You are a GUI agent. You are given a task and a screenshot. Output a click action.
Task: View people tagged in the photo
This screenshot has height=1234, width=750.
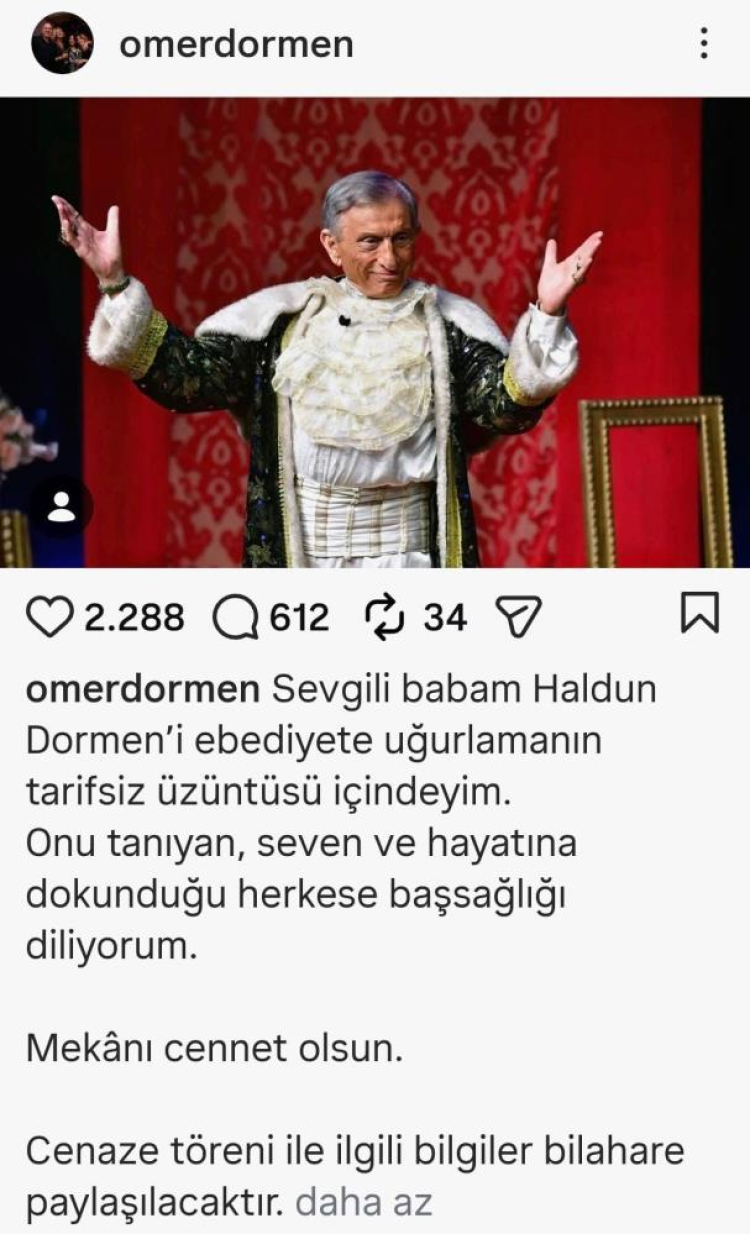(x=61, y=509)
